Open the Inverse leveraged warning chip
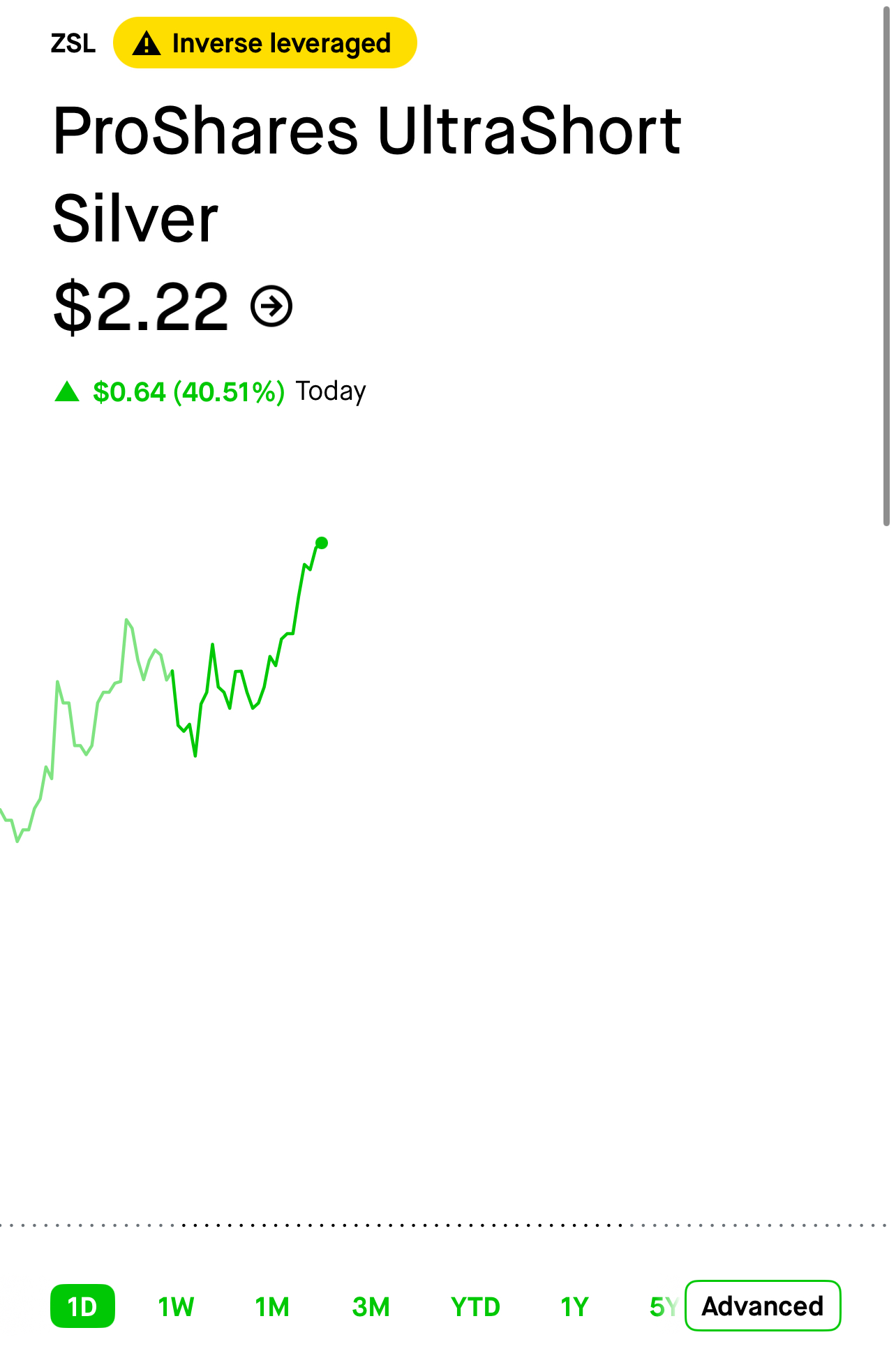This screenshot has height=1351, width=896. (265, 43)
